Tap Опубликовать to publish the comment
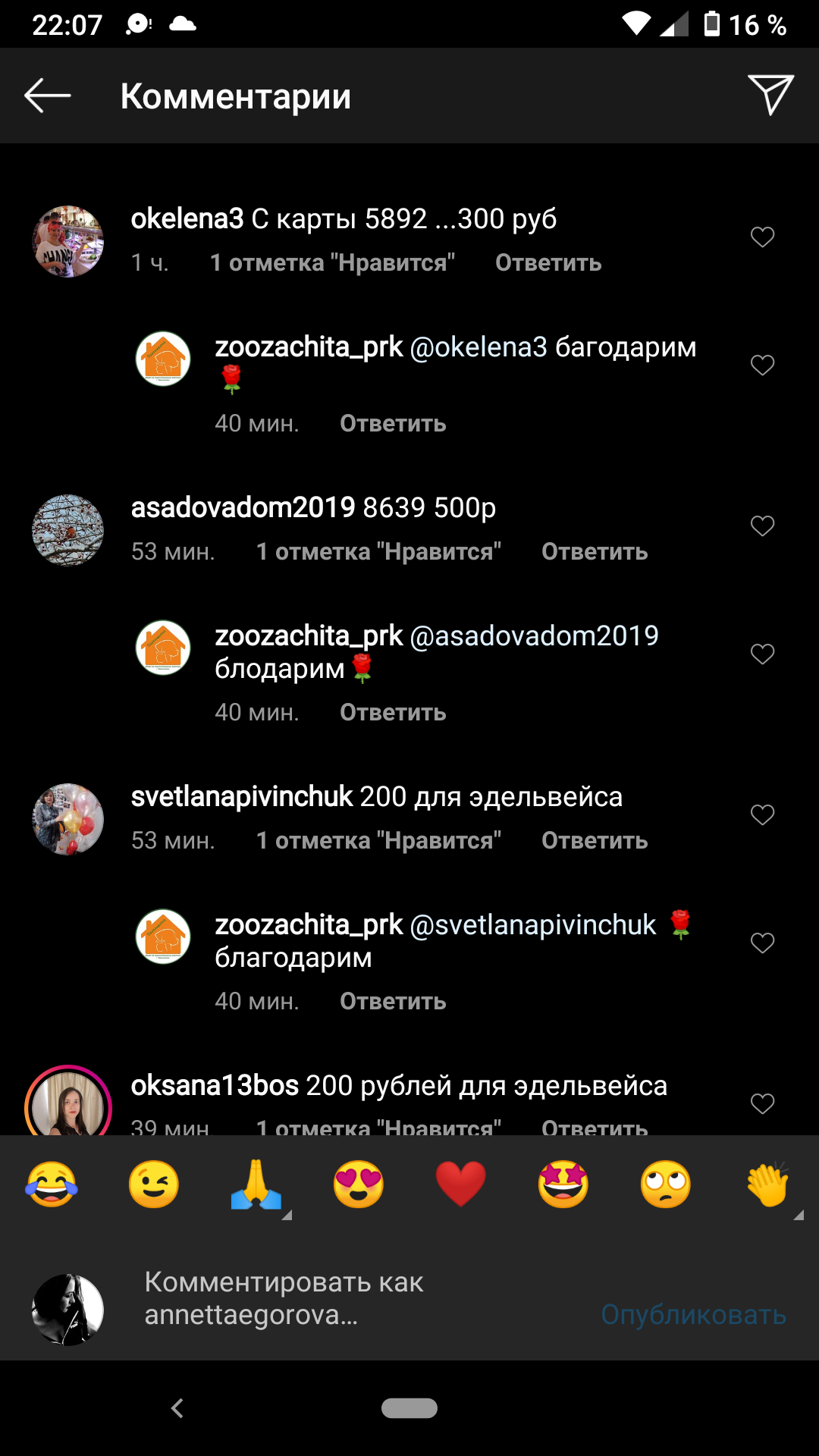The width and height of the screenshot is (819, 1456). point(693,1315)
